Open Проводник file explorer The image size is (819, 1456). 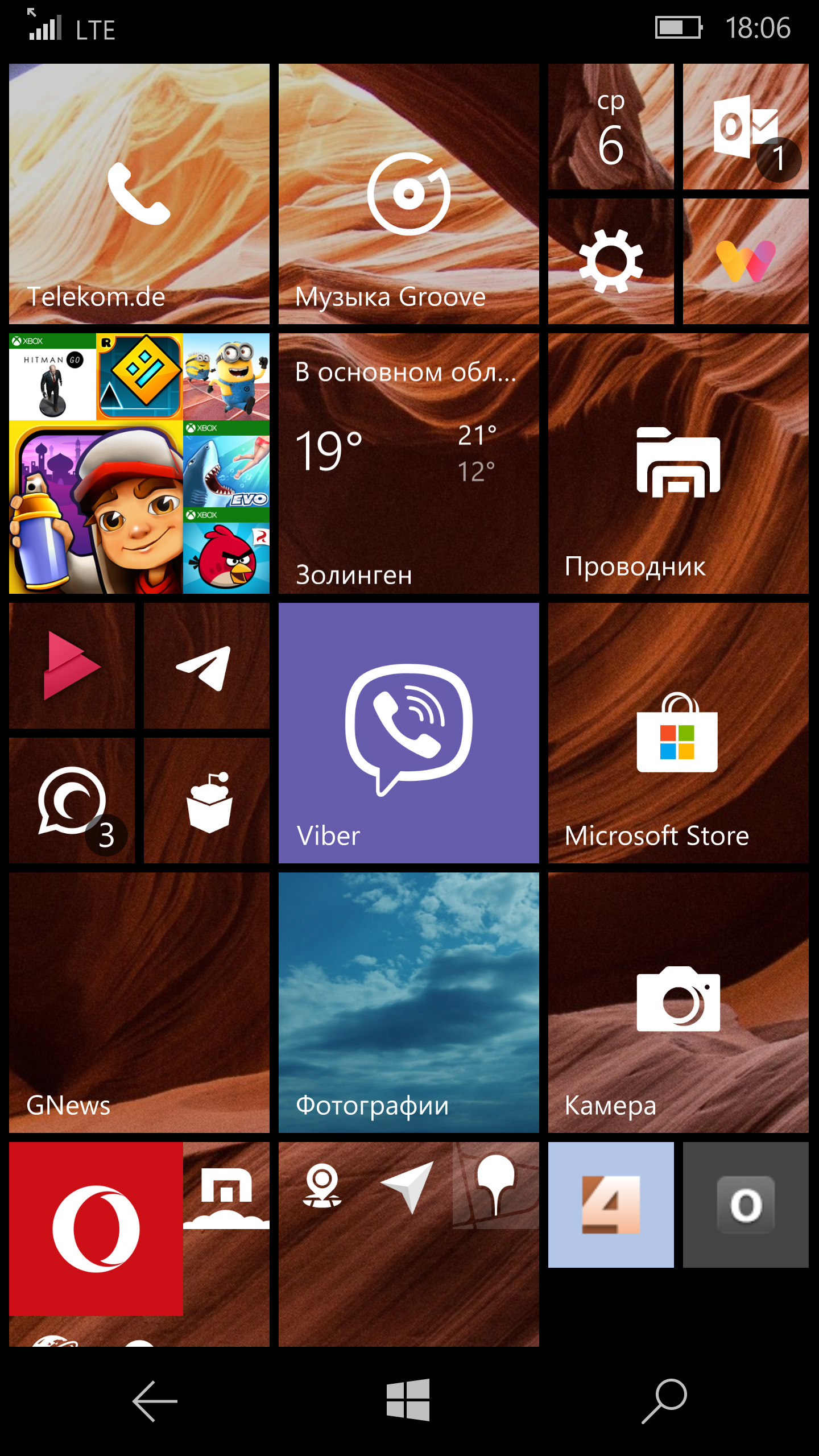[x=678, y=463]
